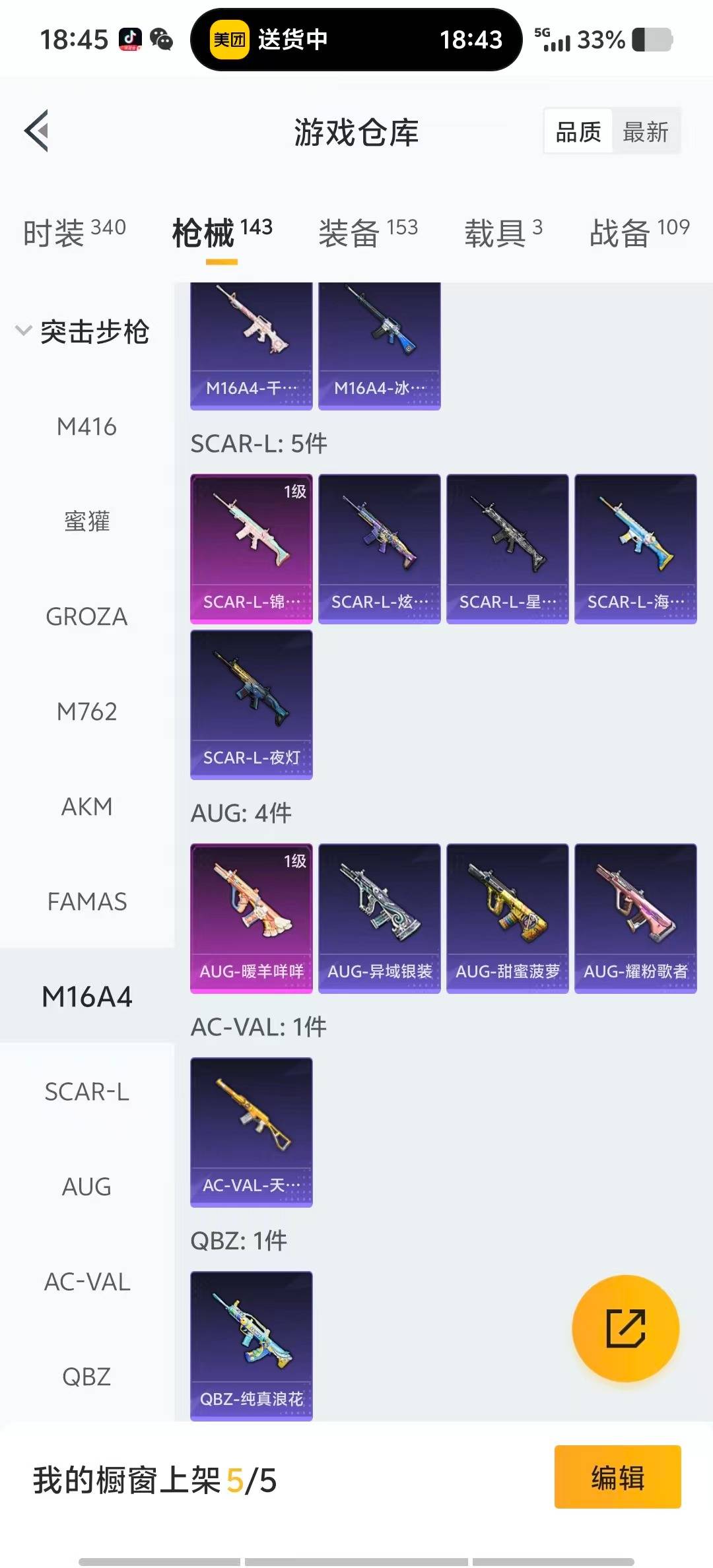View the AUG-异域银装 skin

pyautogui.click(x=379, y=918)
